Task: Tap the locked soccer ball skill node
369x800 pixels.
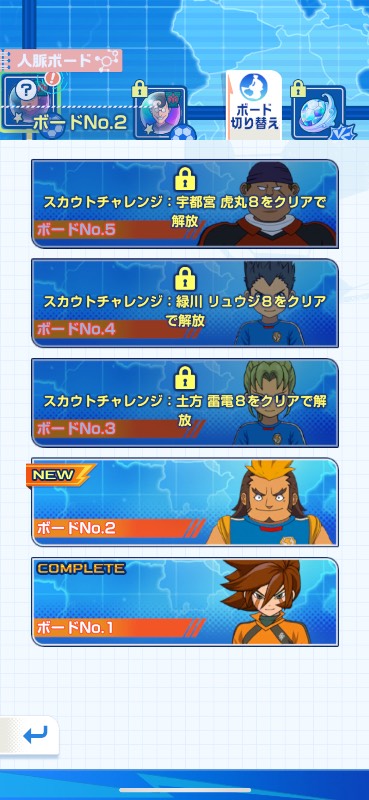Action: pos(318,112)
